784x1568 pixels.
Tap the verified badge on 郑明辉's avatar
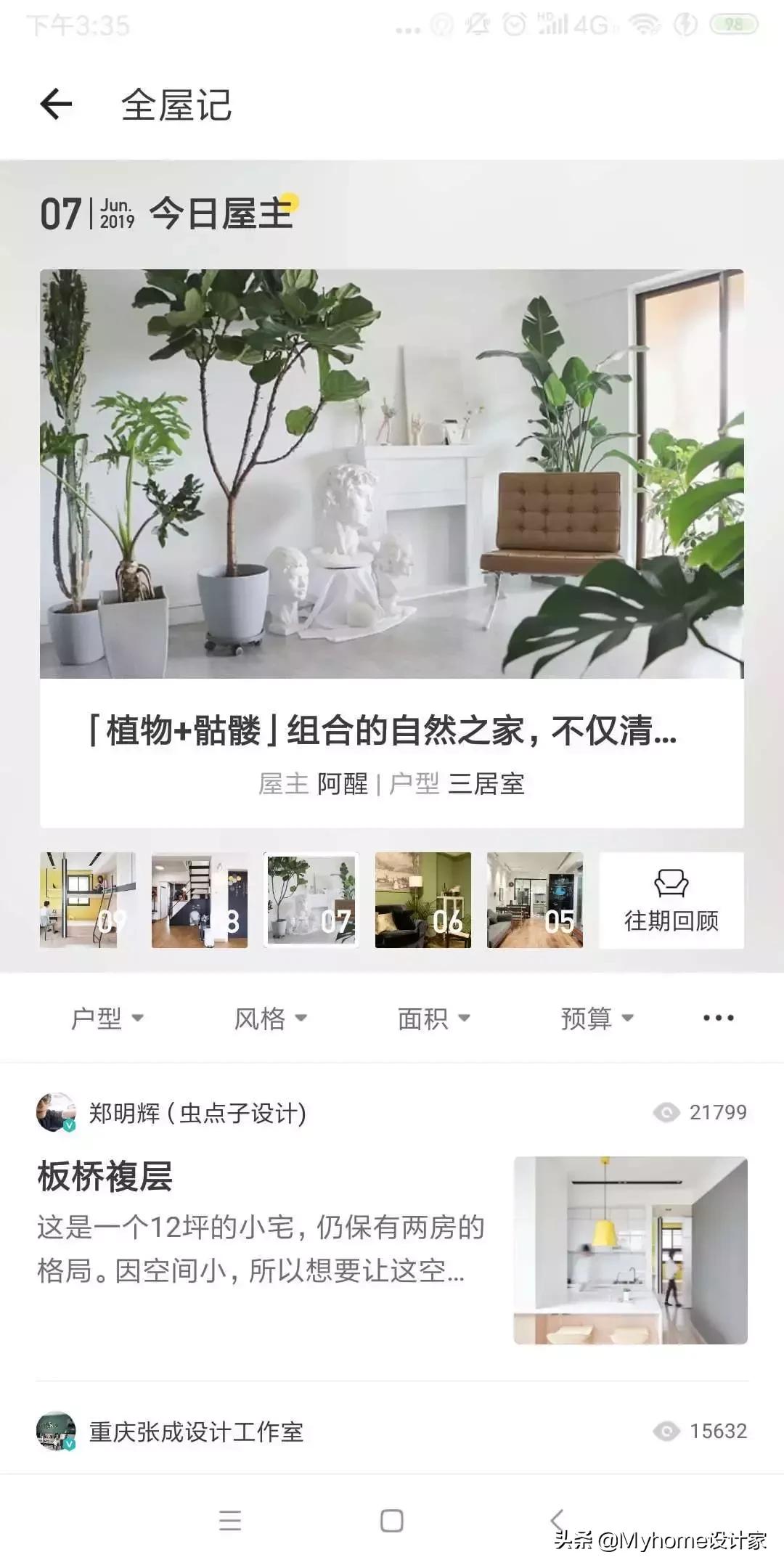(68, 1126)
